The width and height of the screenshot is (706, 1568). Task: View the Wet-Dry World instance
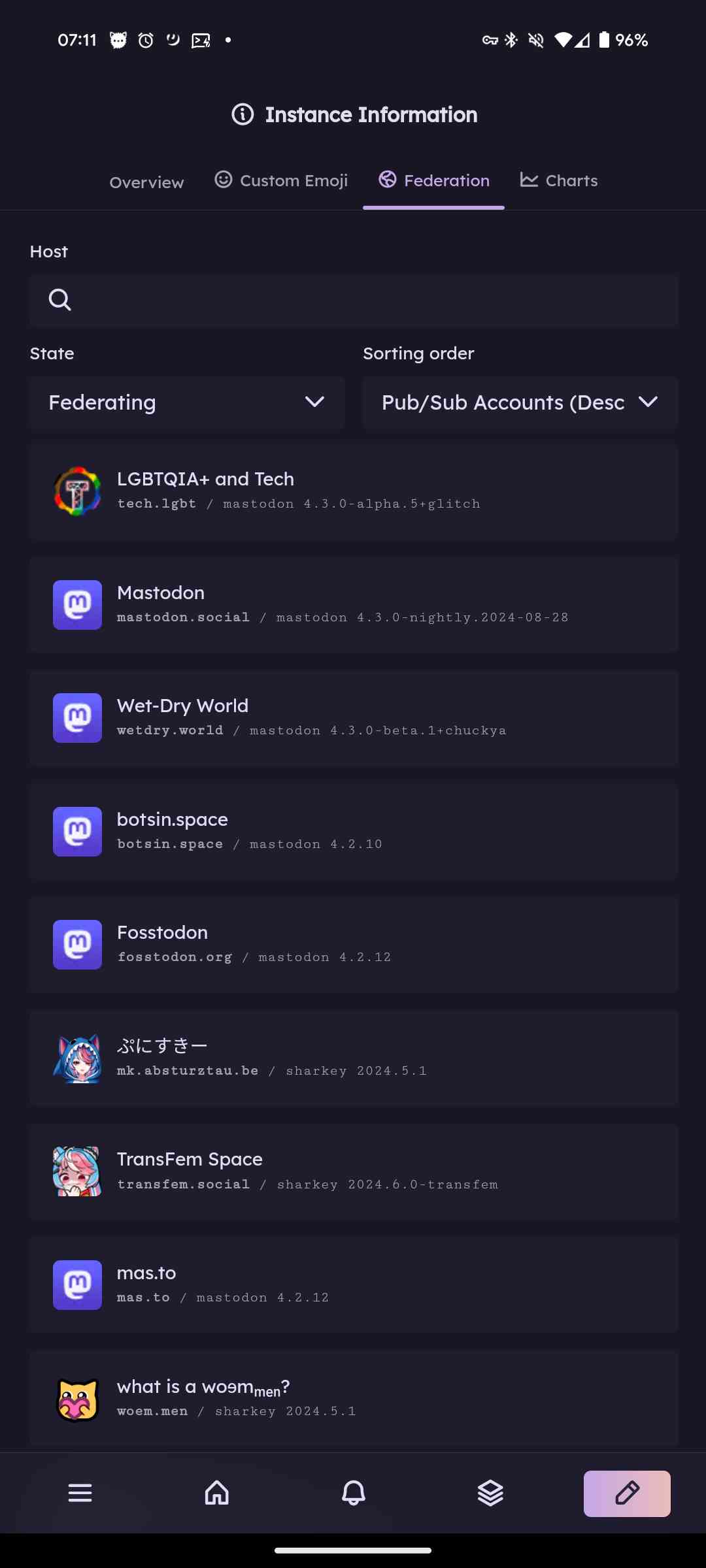click(354, 718)
